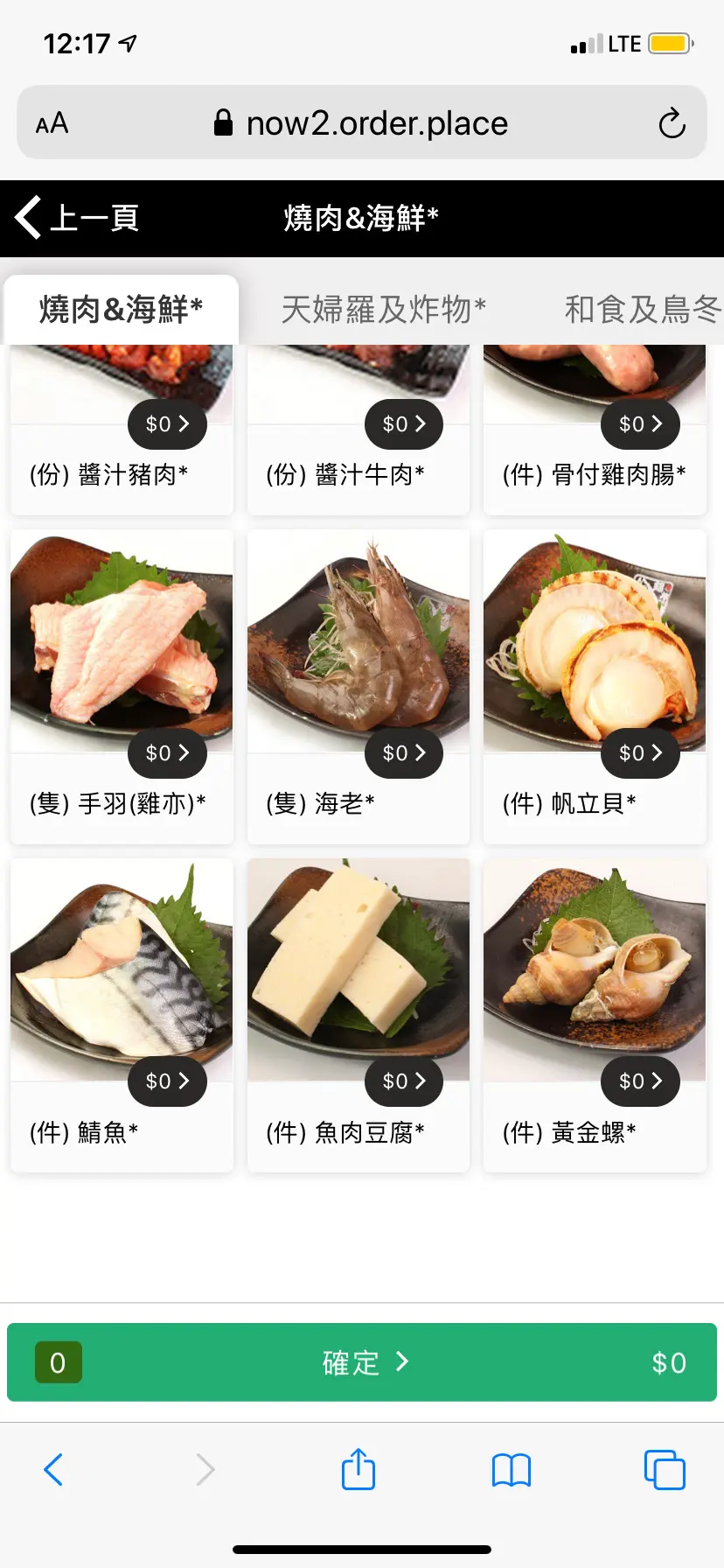Open Safari reader AA options
724x1568 pixels.
52,123
